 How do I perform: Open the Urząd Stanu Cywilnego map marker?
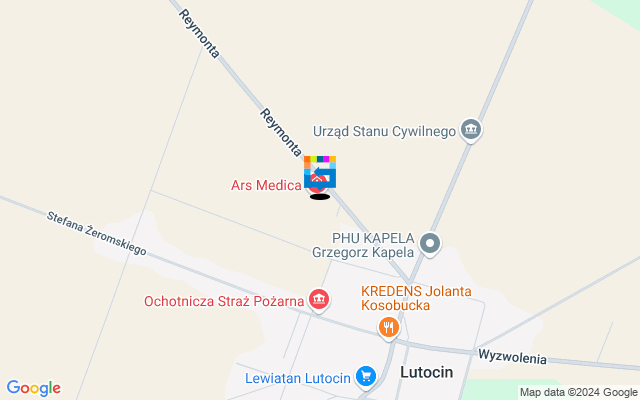[x=471, y=130]
